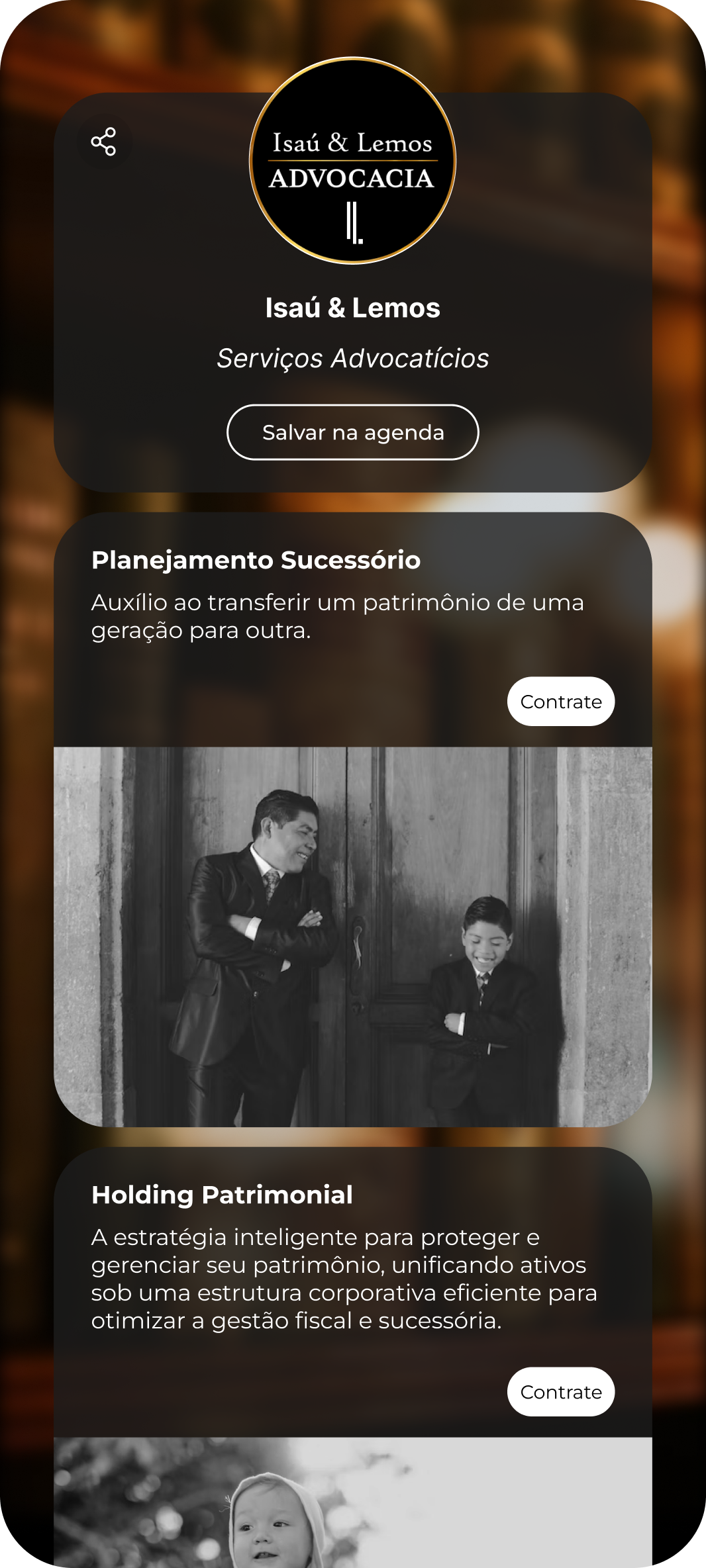Tap the Salvar na agenda button
706x1568 pixels.
(x=352, y=432)
